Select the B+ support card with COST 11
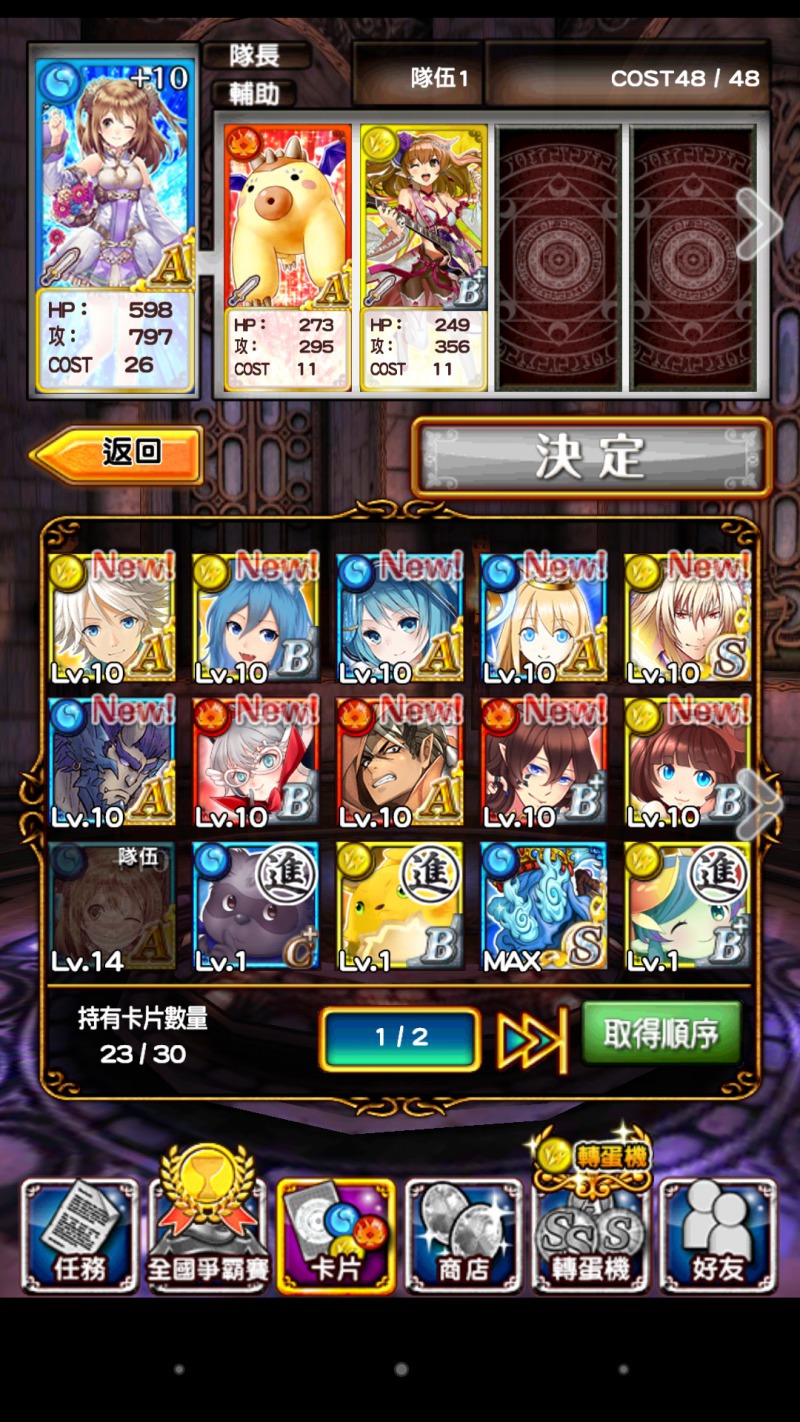The height and width of the screenshot is (1422, 800). (x=424, y=258)
